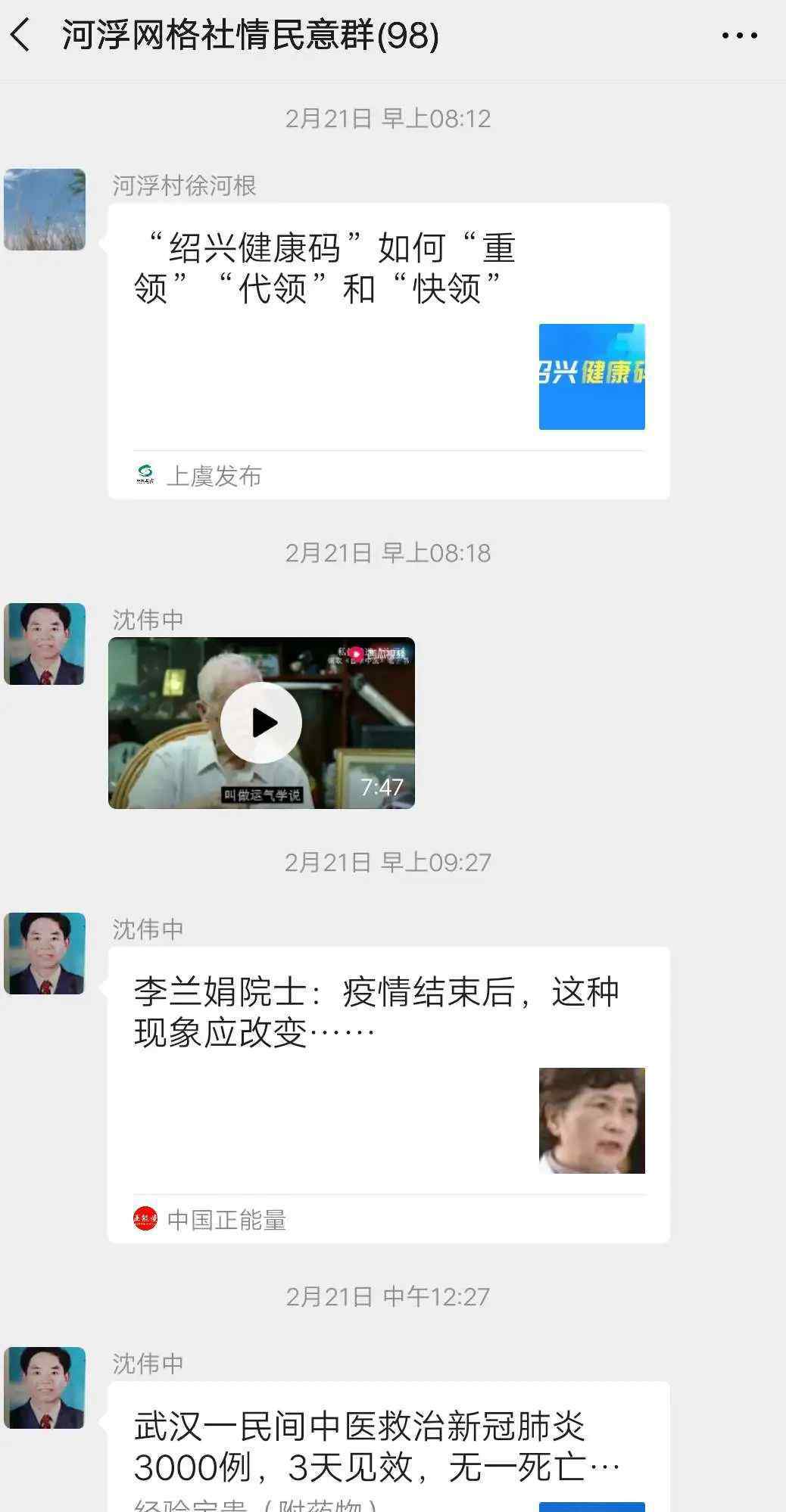Open the 绍兴健康码 article card

388,351
